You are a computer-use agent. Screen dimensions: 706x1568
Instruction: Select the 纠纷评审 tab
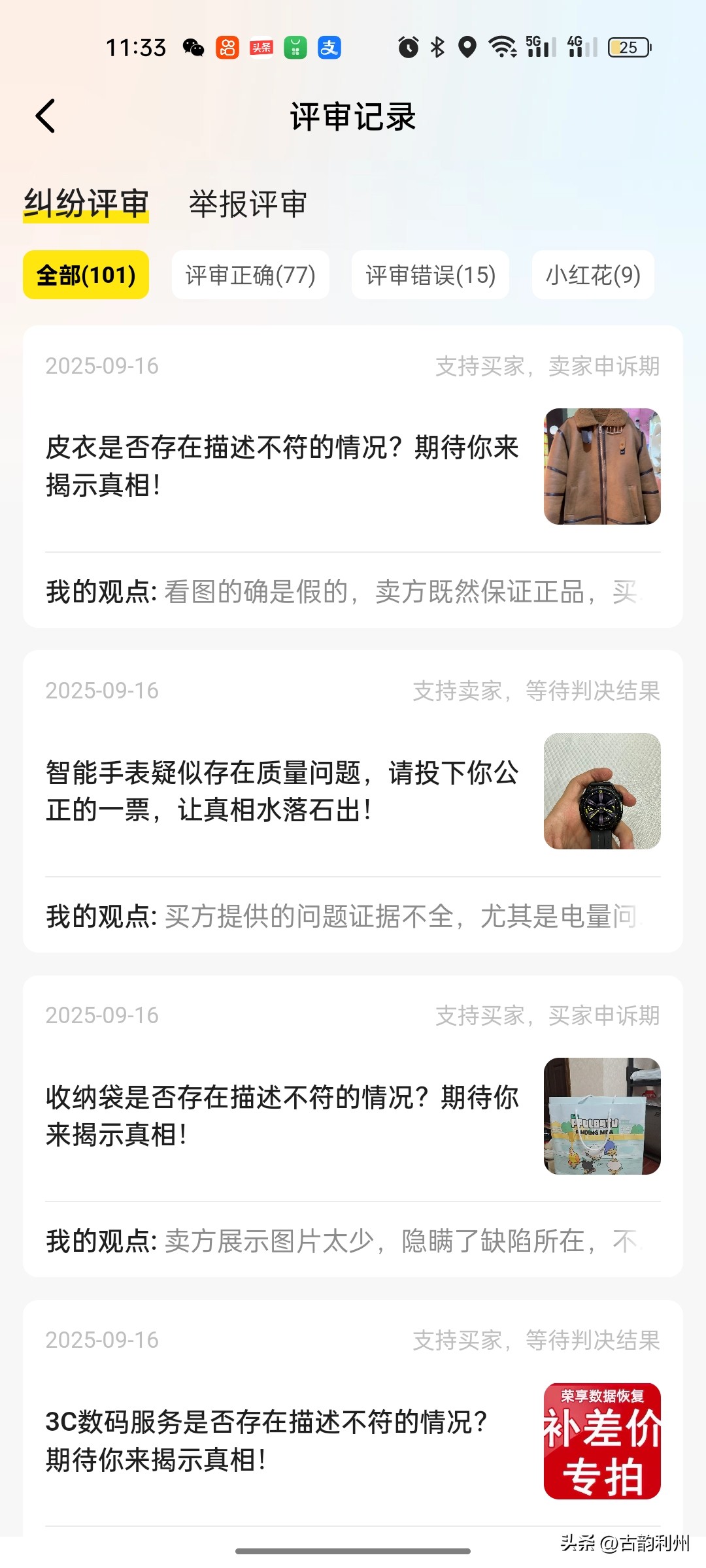coord(86,204)
